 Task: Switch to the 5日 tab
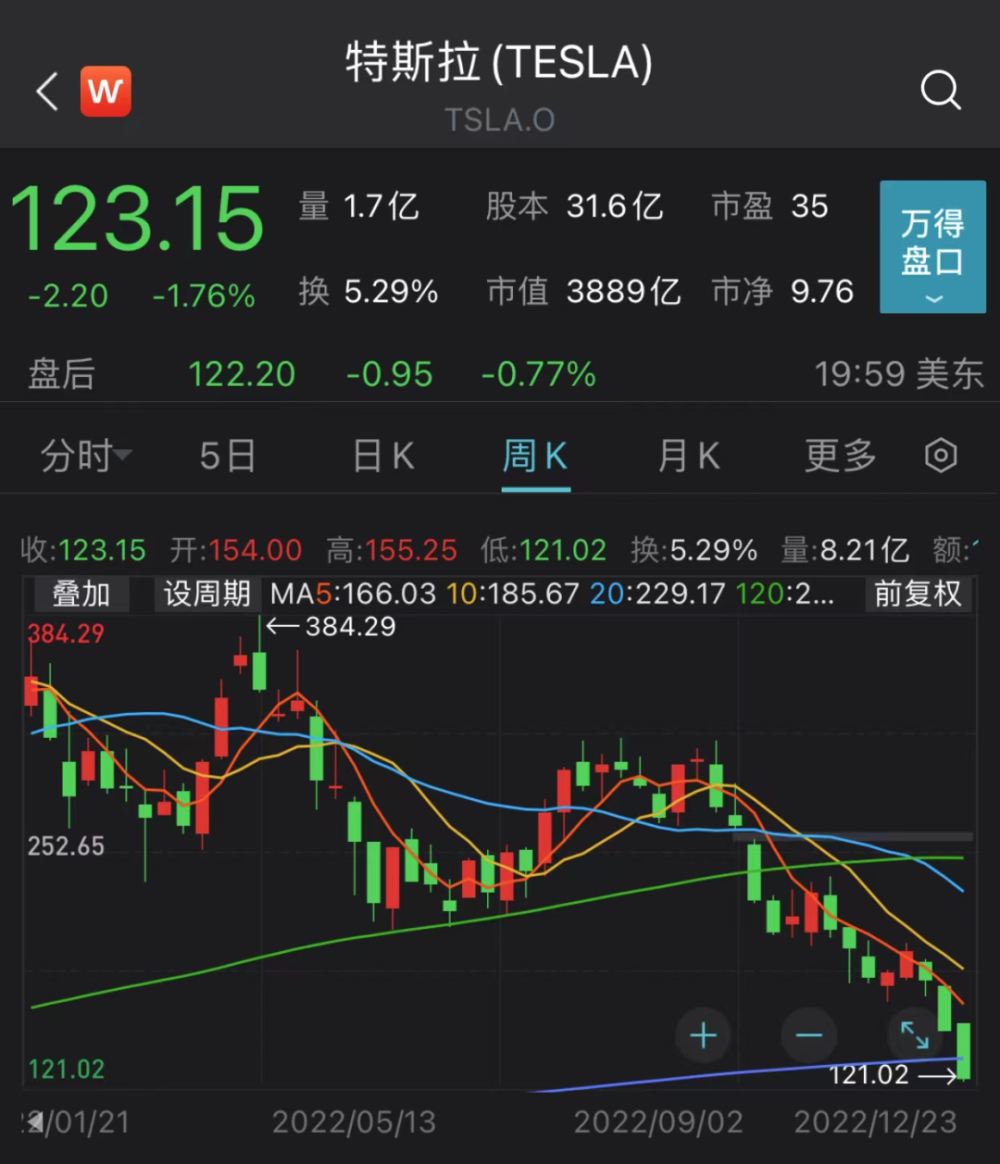[x=227, y=456]
